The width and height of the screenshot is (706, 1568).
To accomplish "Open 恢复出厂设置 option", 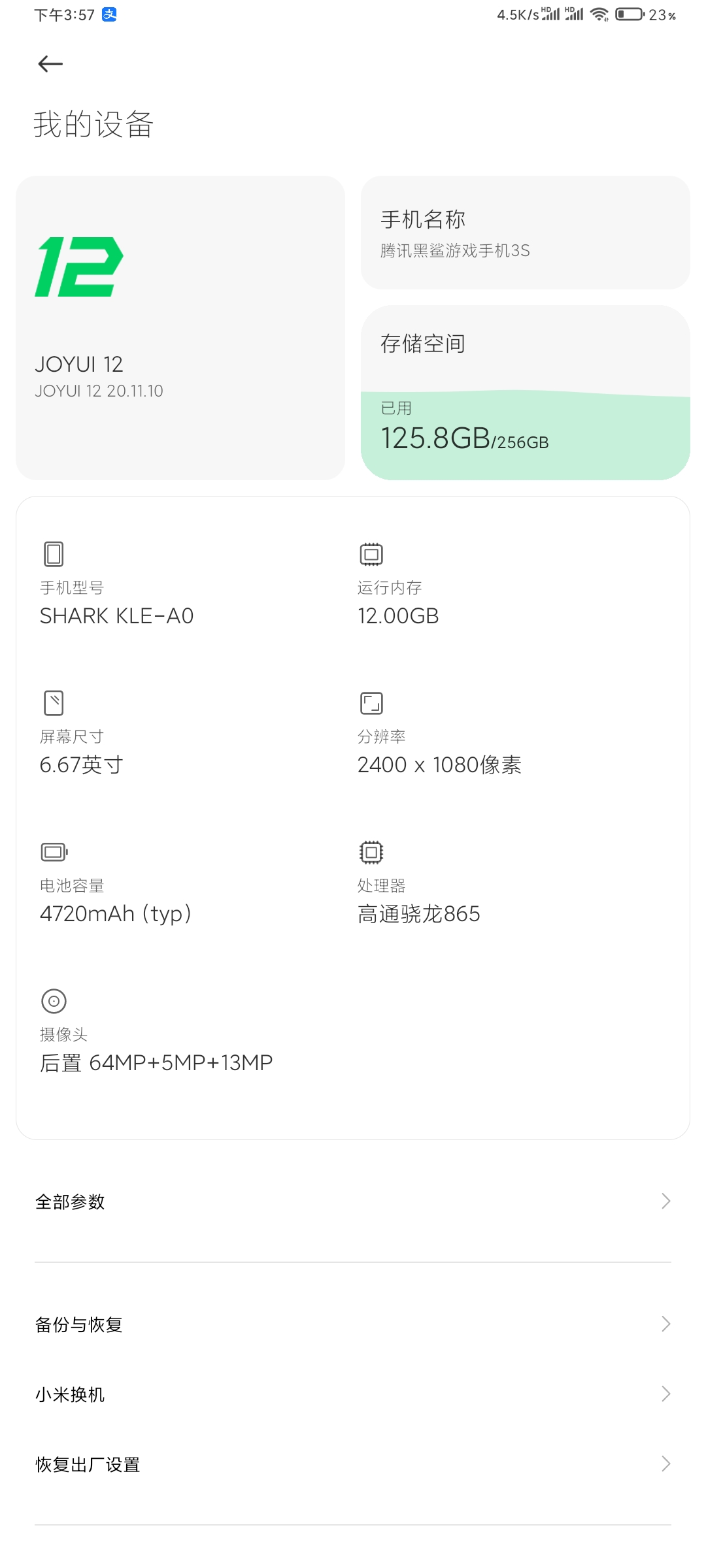I will click(353, 1464).
